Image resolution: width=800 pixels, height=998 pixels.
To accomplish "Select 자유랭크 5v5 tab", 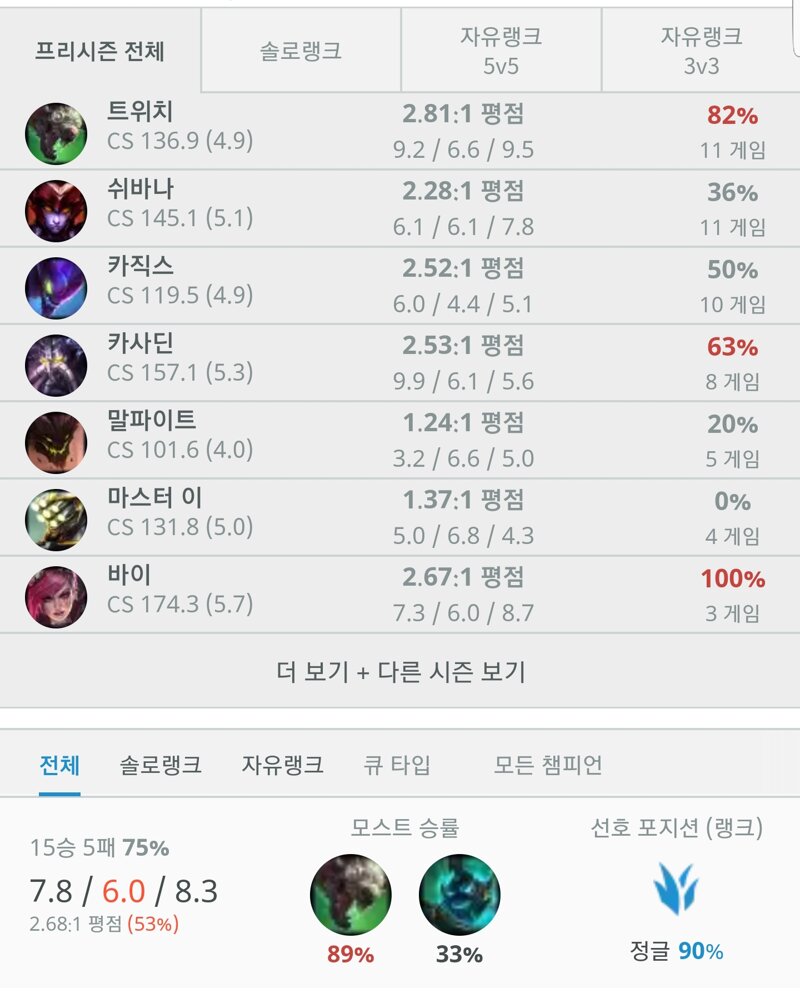I will coord(500,51).
